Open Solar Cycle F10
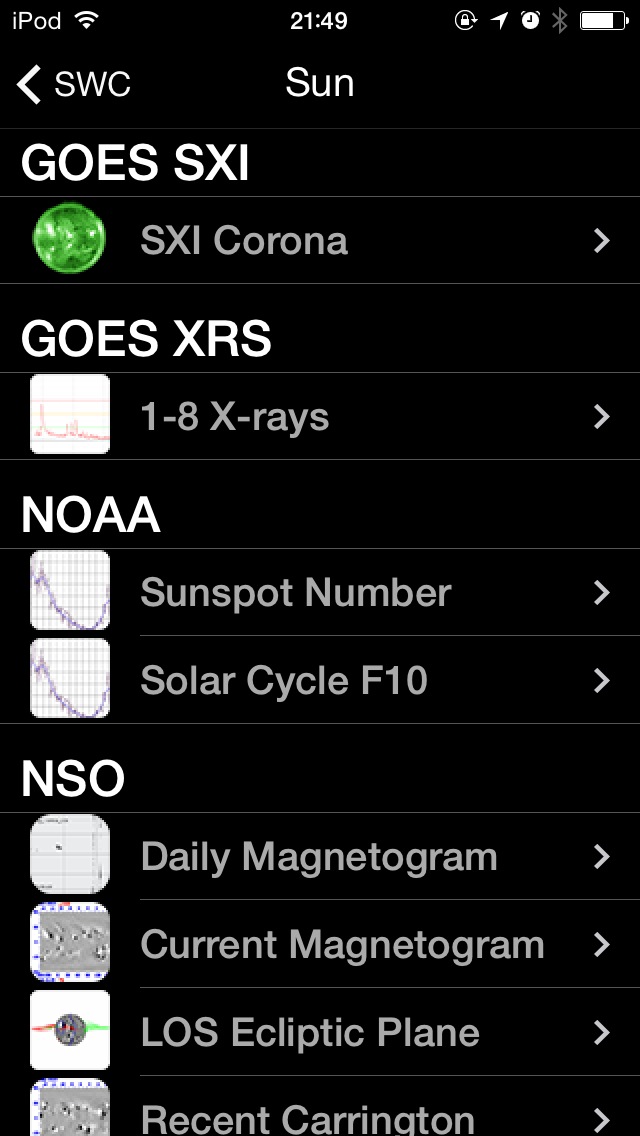This screenshot has width=640, height=1136. pos(320,681)
